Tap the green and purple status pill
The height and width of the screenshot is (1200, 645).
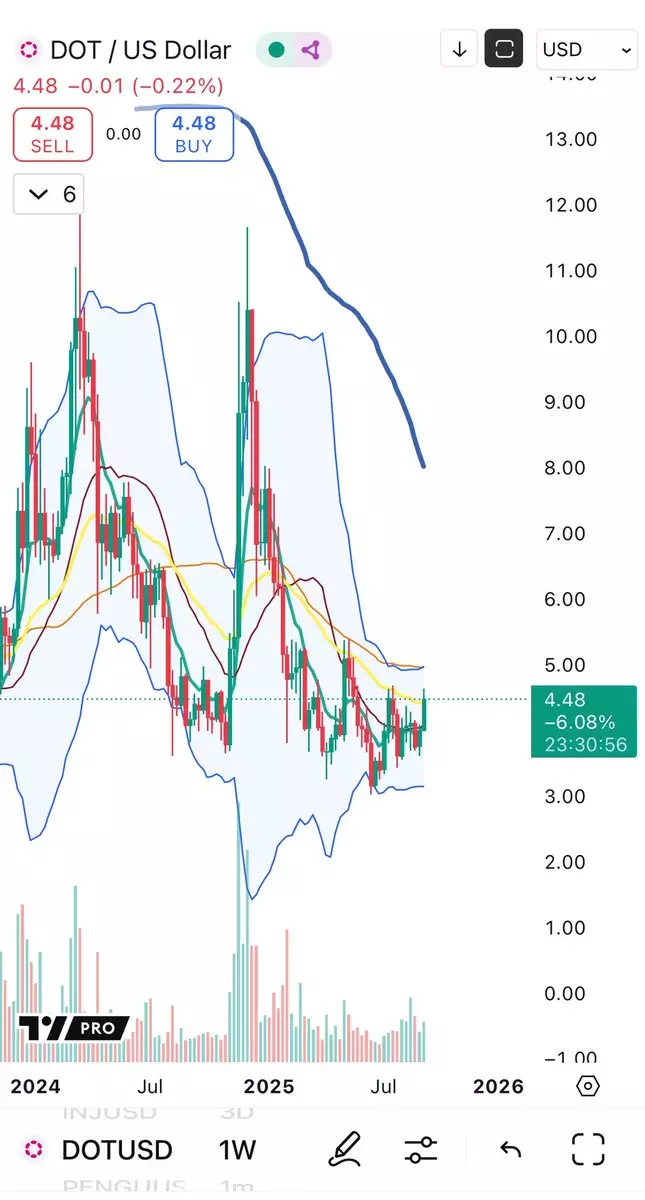[294, 49]
